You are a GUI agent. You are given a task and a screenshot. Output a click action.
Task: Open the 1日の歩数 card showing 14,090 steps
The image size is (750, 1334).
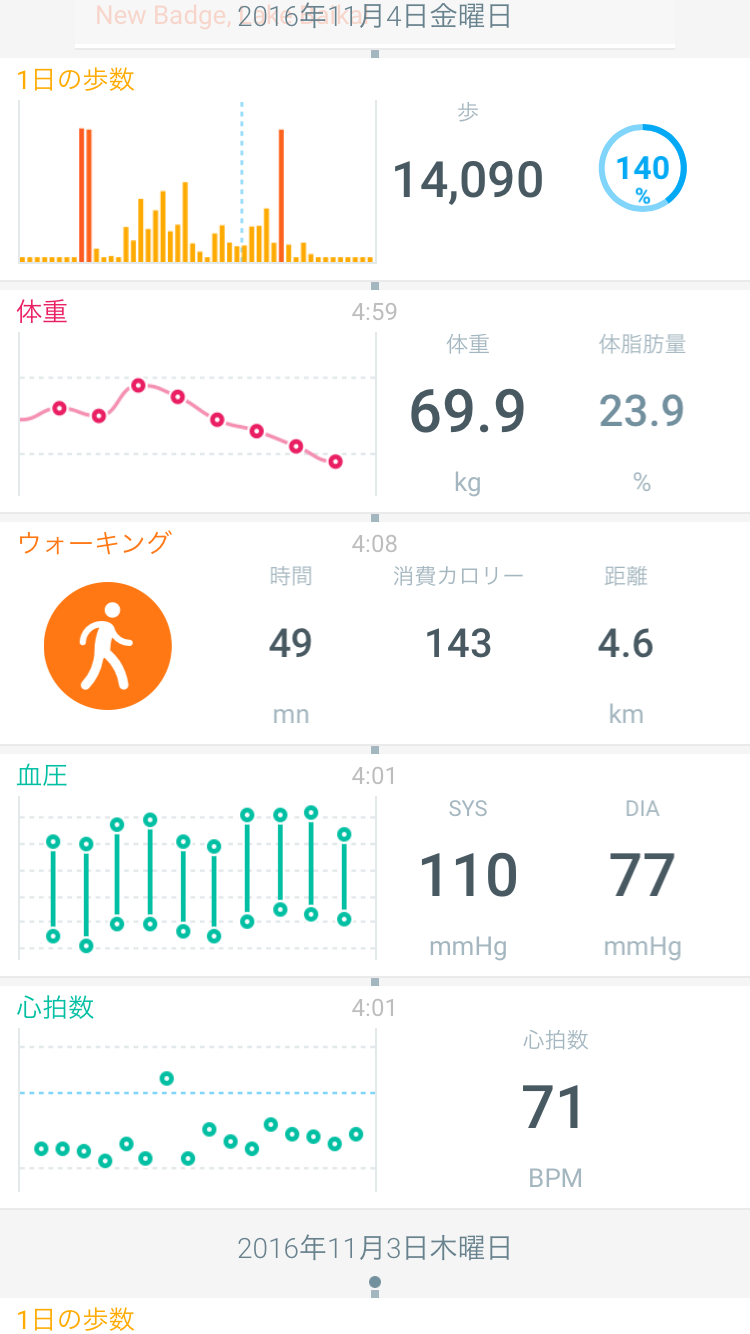coord(375,169)
